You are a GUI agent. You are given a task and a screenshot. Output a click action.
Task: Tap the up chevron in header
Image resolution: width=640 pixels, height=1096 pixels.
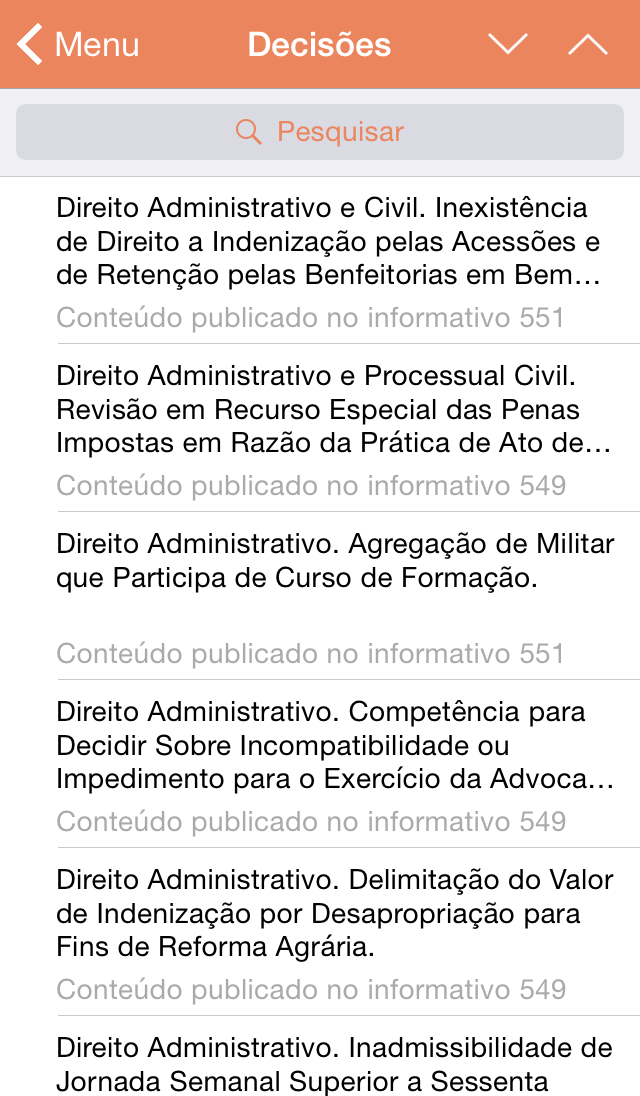click(588, 44)
